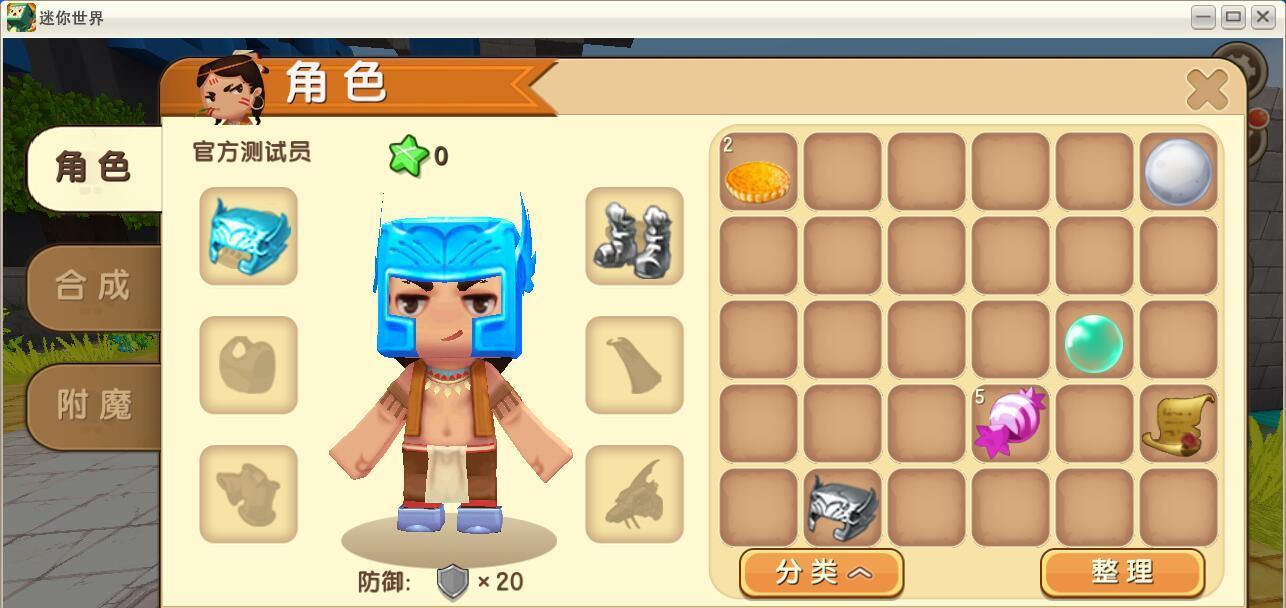Select the equipped silver boots slot

(x=634, y=236)
